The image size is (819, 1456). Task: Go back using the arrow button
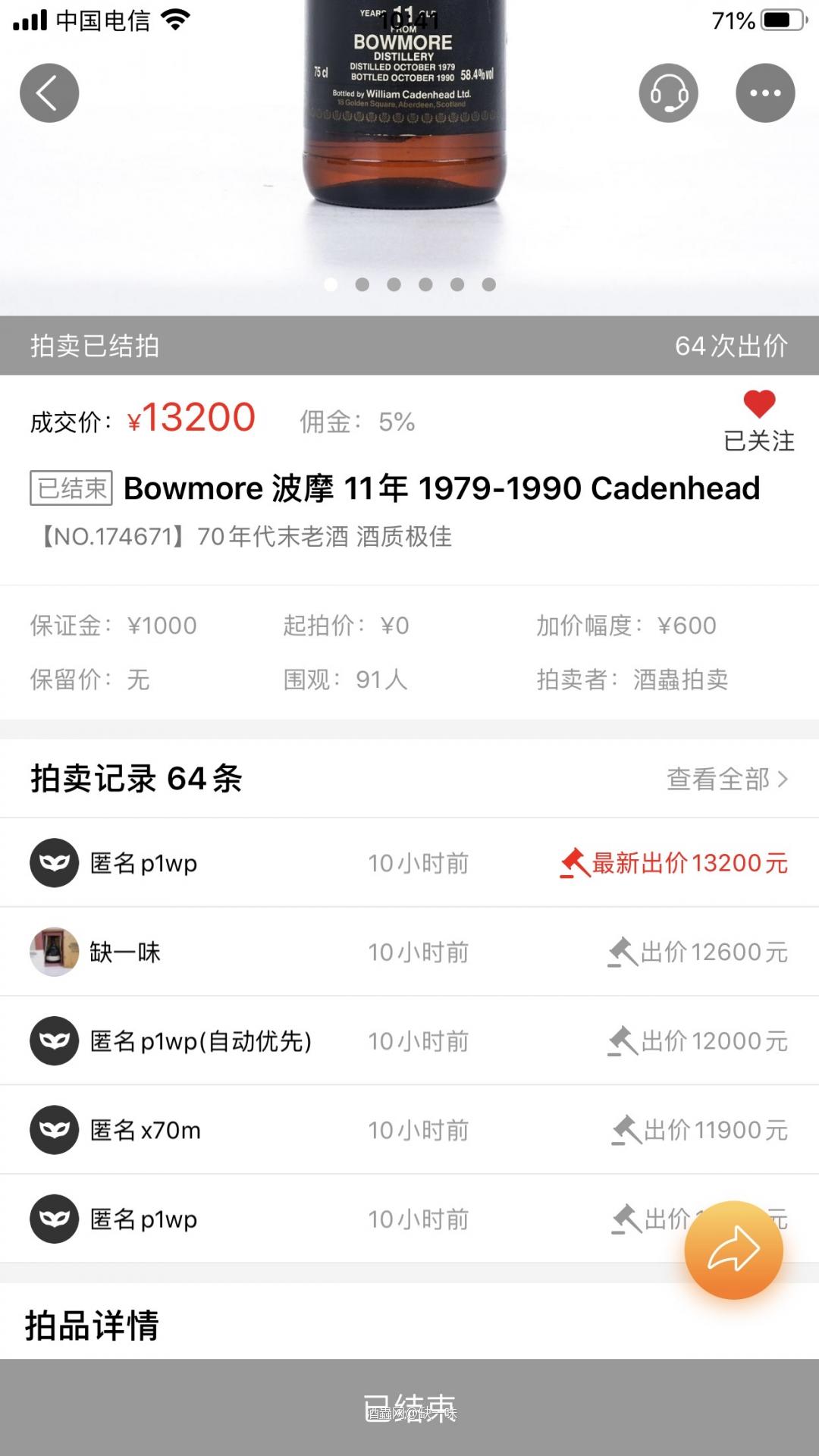coord(49,93)
